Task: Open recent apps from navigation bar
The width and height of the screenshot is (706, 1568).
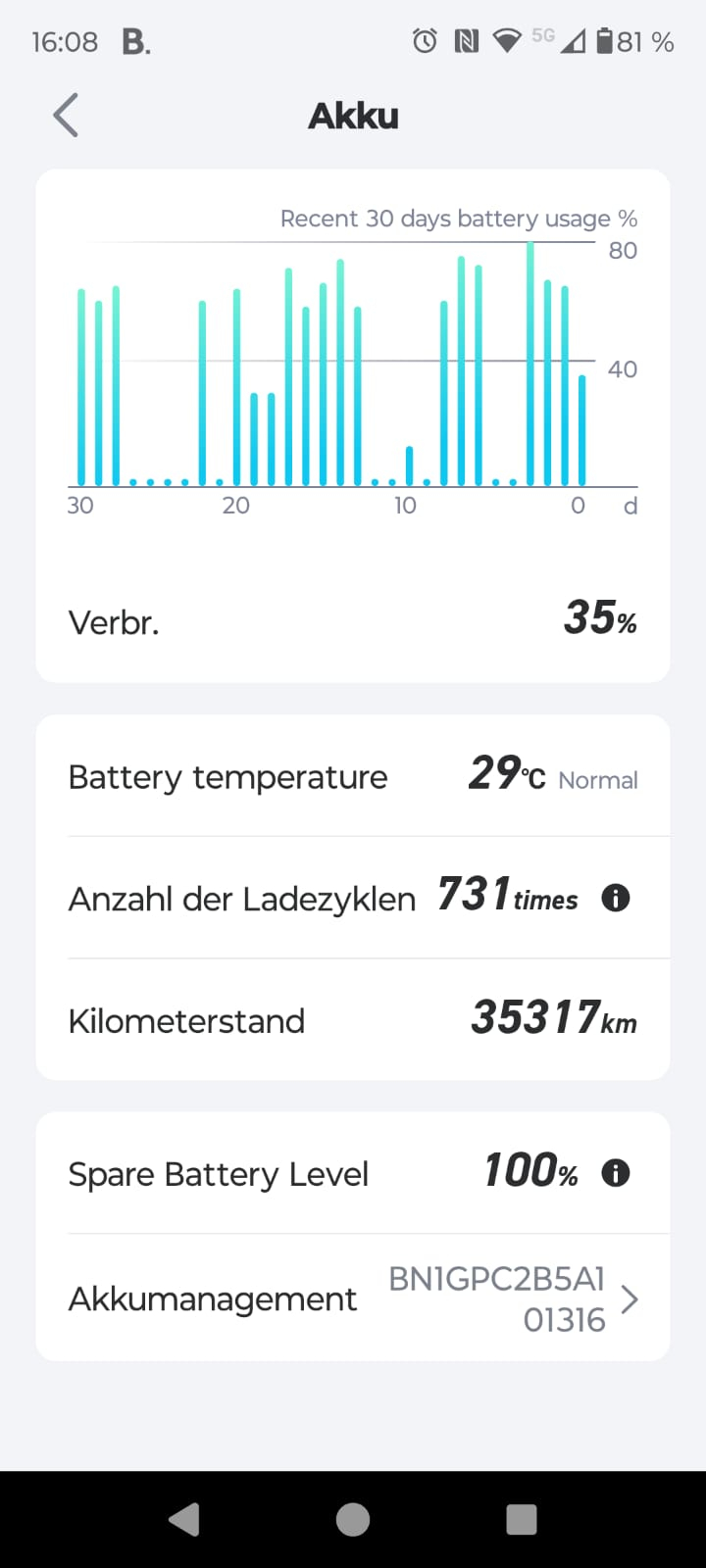Action: [x=521, y=1519]
